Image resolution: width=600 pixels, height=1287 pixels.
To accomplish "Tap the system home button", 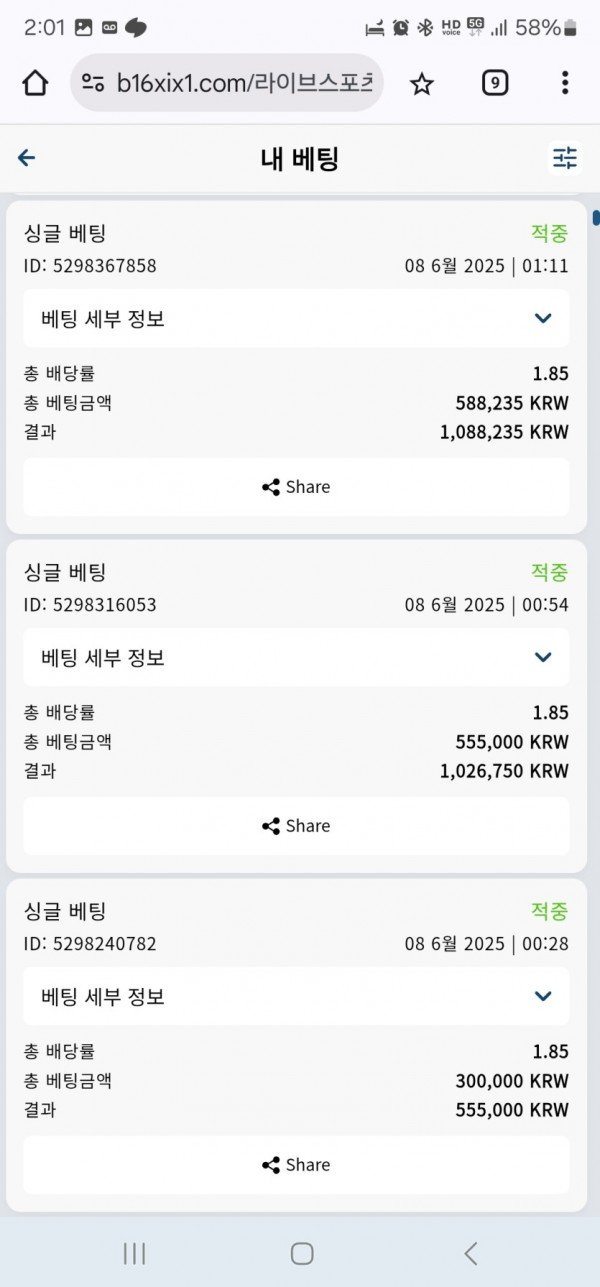I will pyautogui.click(x=301, y=1253).
